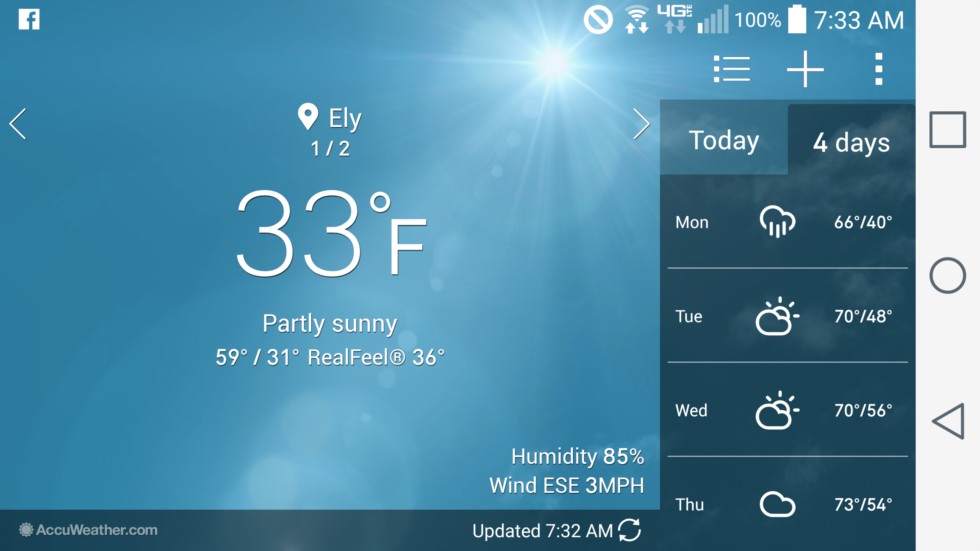Tap the system home button
The width and height of the screenshot is (980, 551).
(948, 275)
